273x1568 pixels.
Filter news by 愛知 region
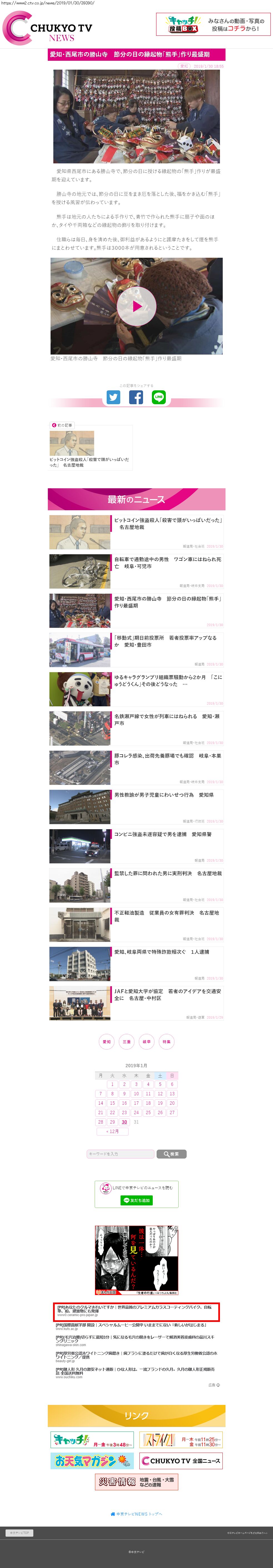click(107, 1041)
